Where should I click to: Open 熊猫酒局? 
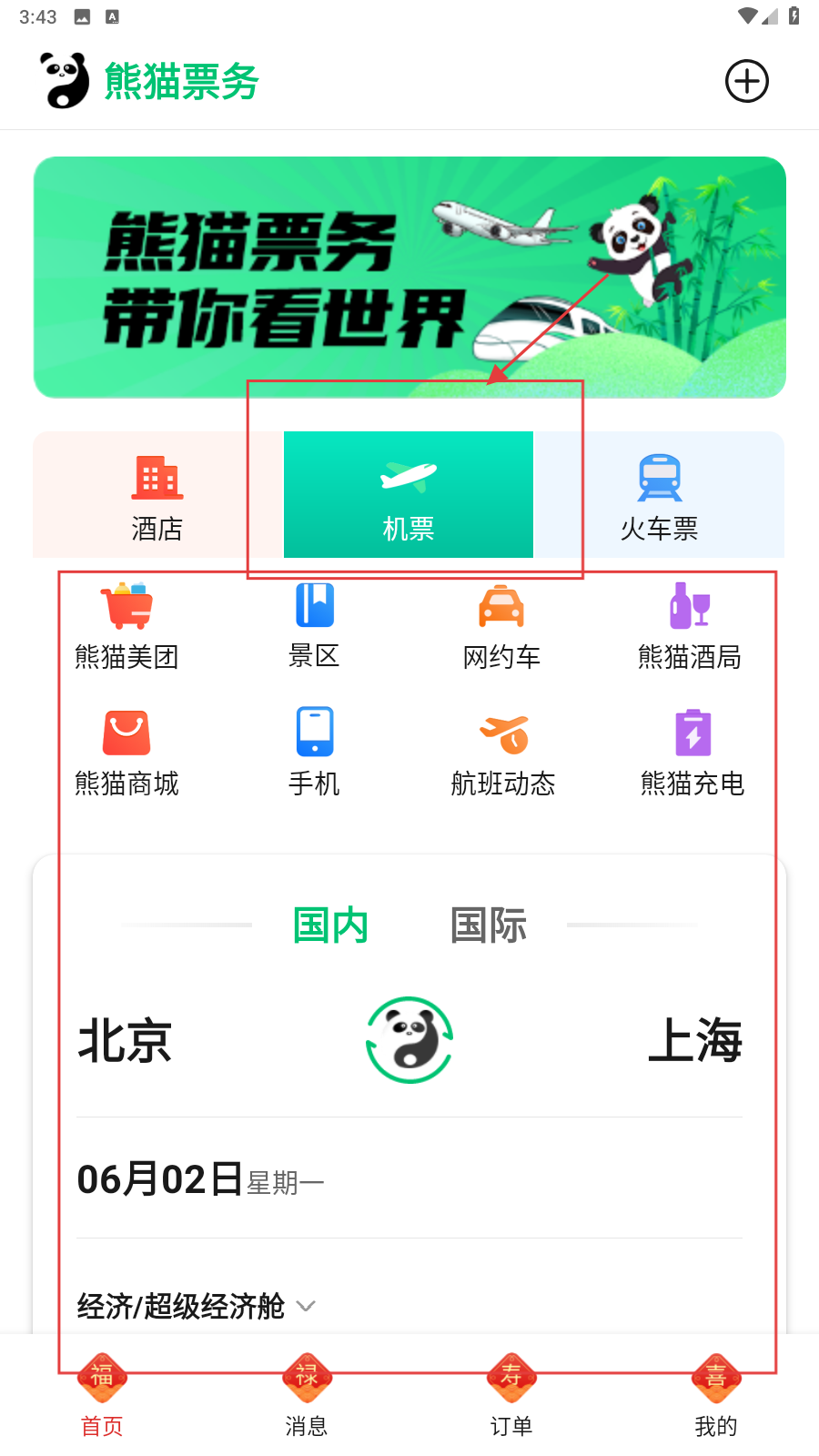[690, 626]
